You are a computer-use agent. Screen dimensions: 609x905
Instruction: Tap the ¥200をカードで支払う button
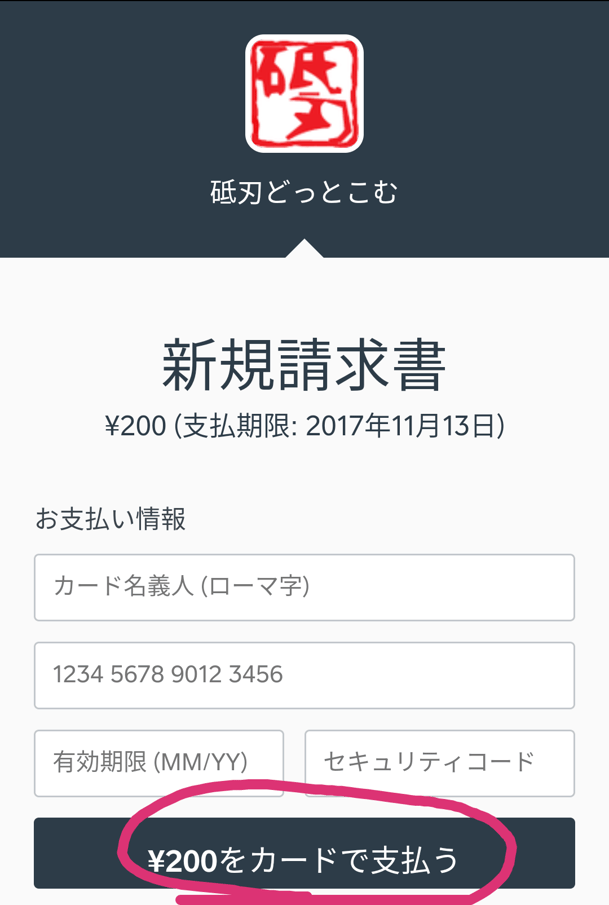click(x=304, y=855)
